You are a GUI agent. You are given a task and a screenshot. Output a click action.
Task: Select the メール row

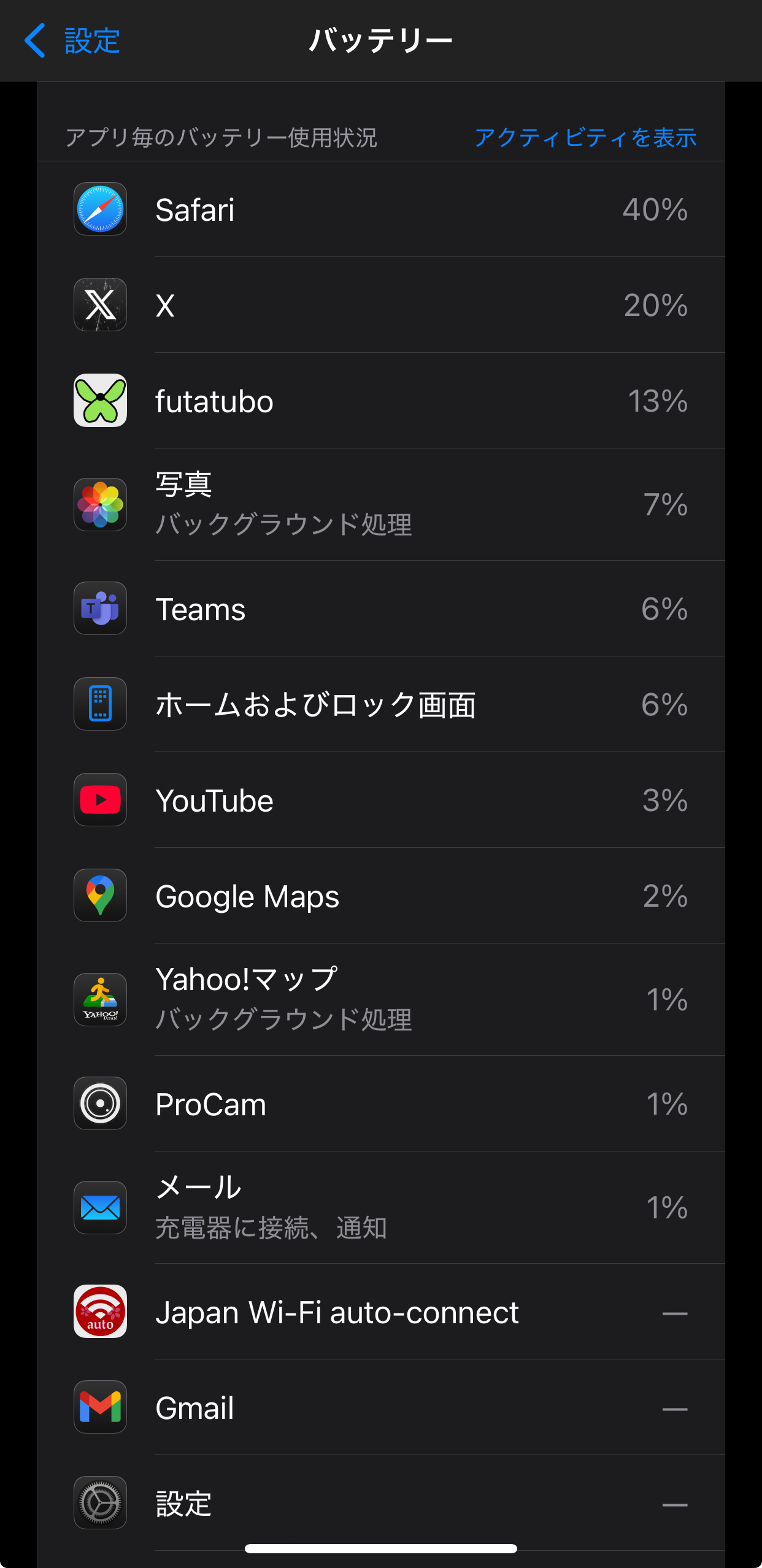[381, 1207]
